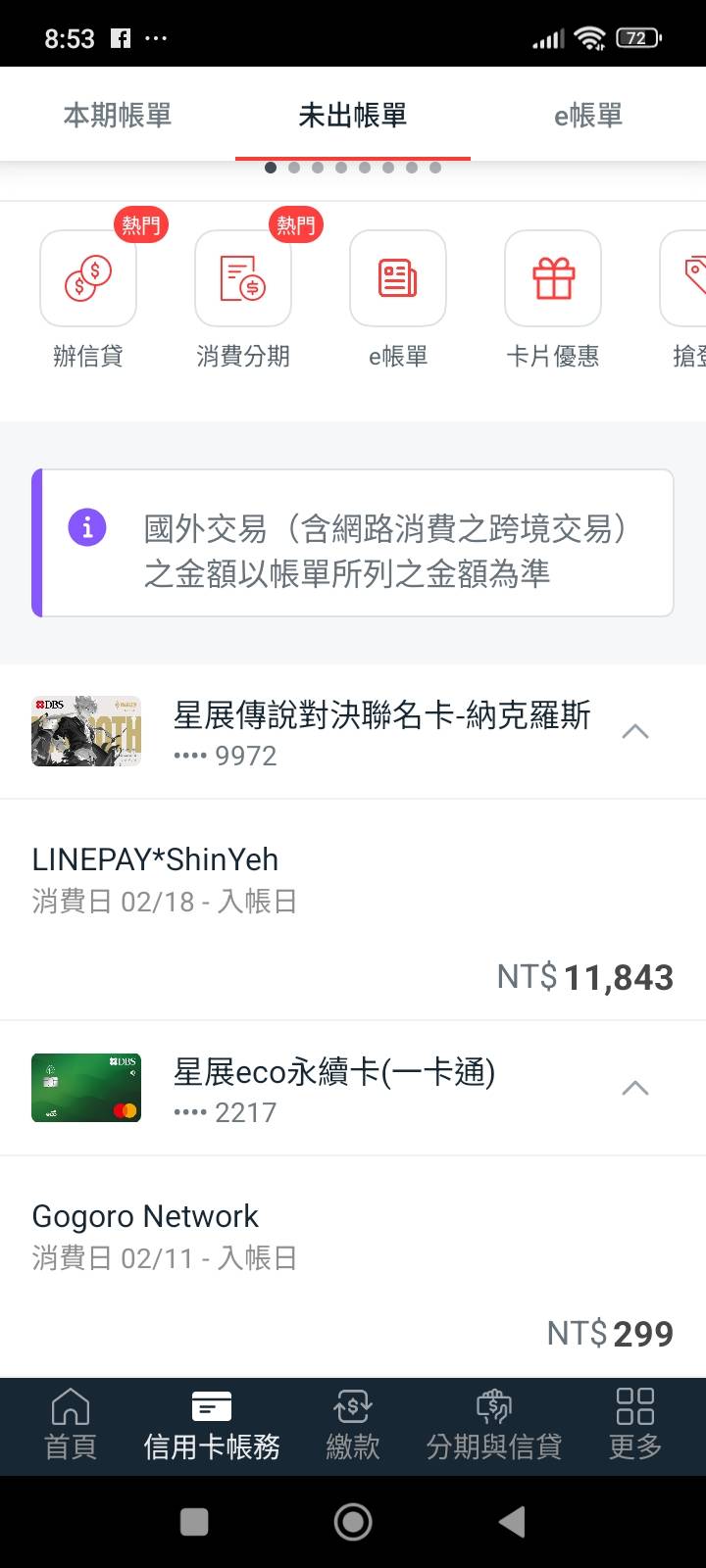Go to the 首頁 tab
The height and width of the screenshot is (1568, 706).
coord(71,1426)
